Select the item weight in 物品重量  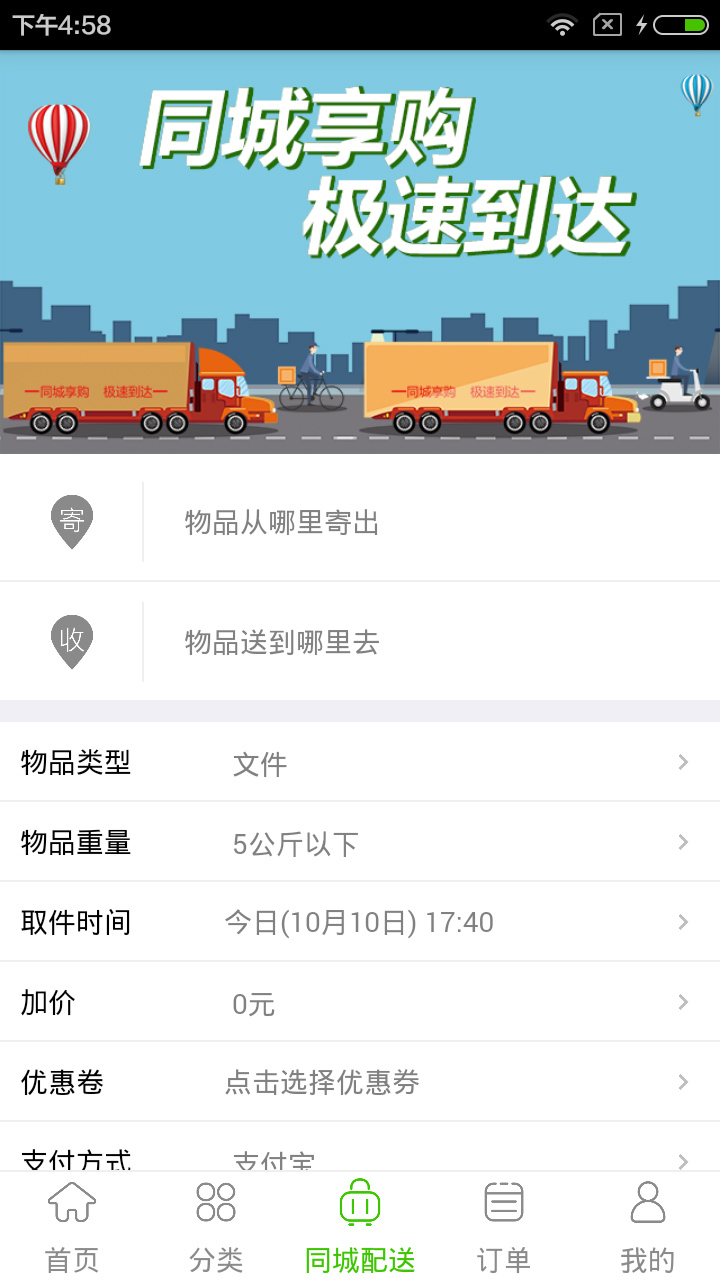pyautogui.click(x=360, y=842)
